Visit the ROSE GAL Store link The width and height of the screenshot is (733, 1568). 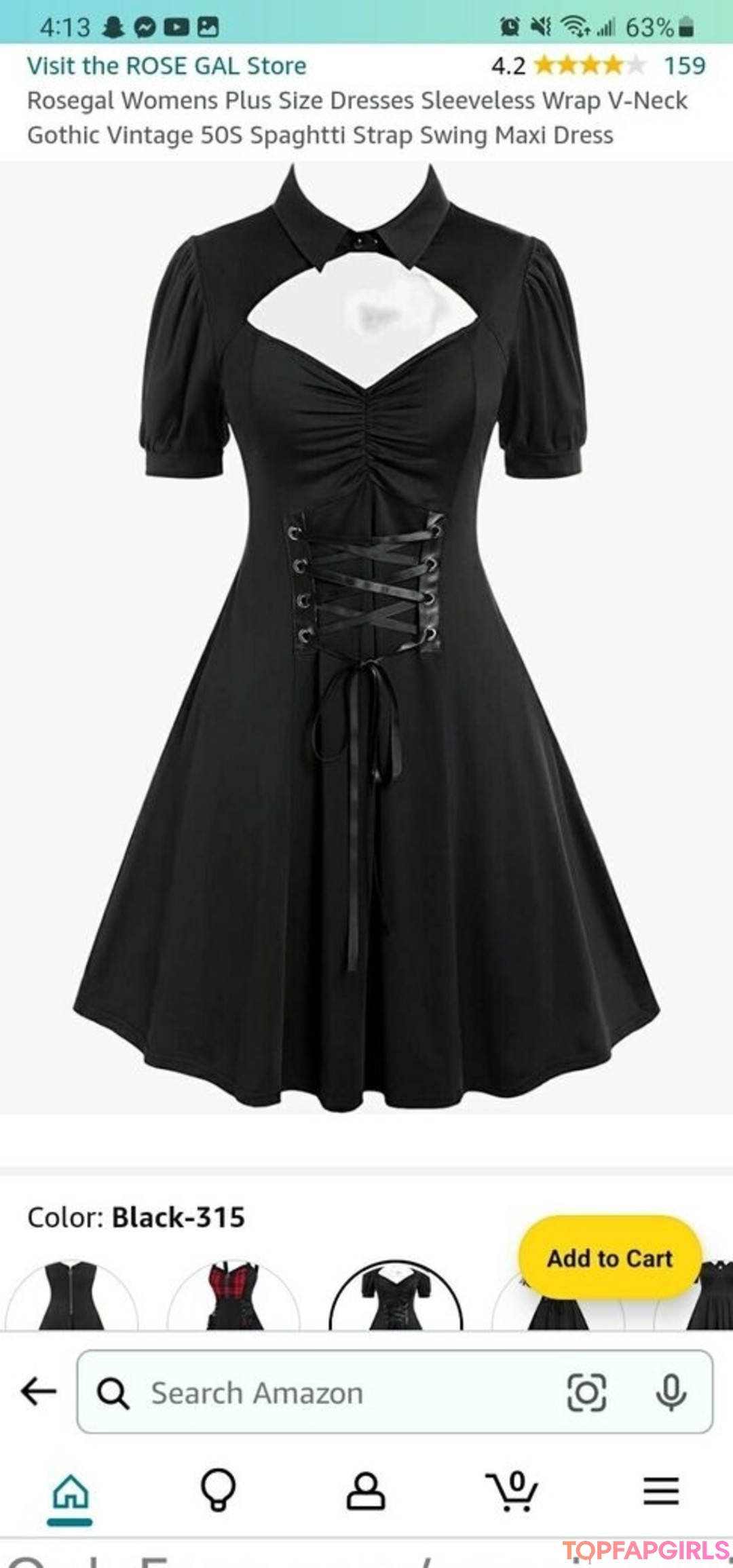click(x=167, y=66)
